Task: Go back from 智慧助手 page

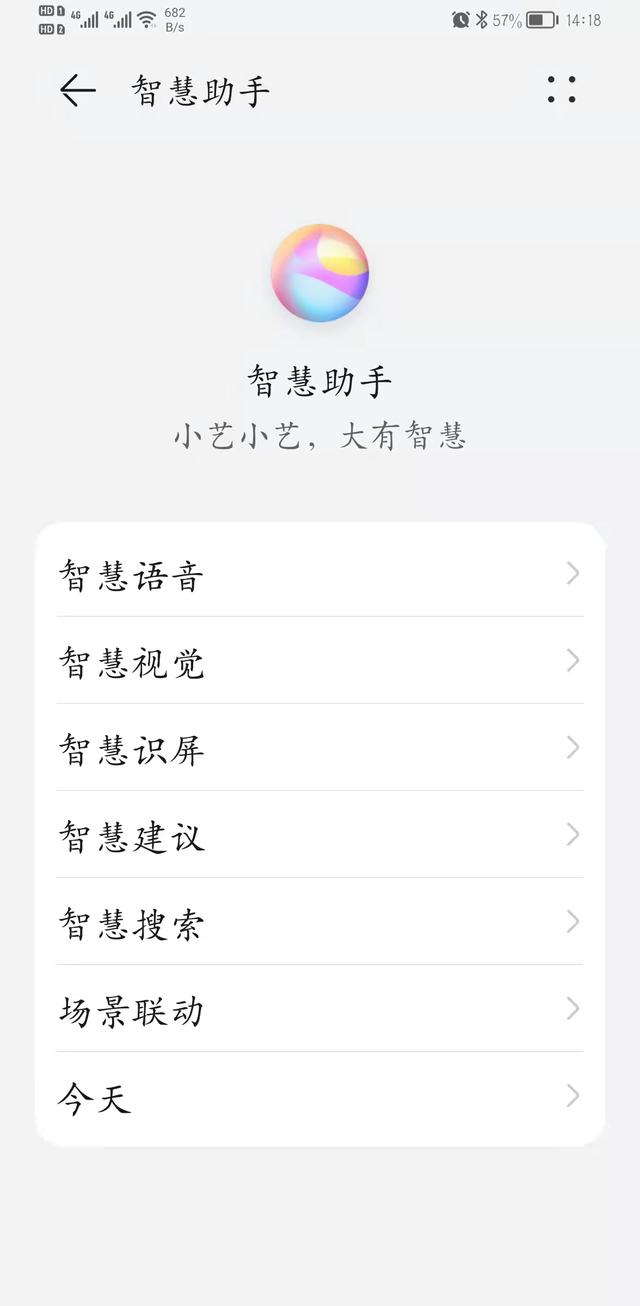Action: (77, 91)
